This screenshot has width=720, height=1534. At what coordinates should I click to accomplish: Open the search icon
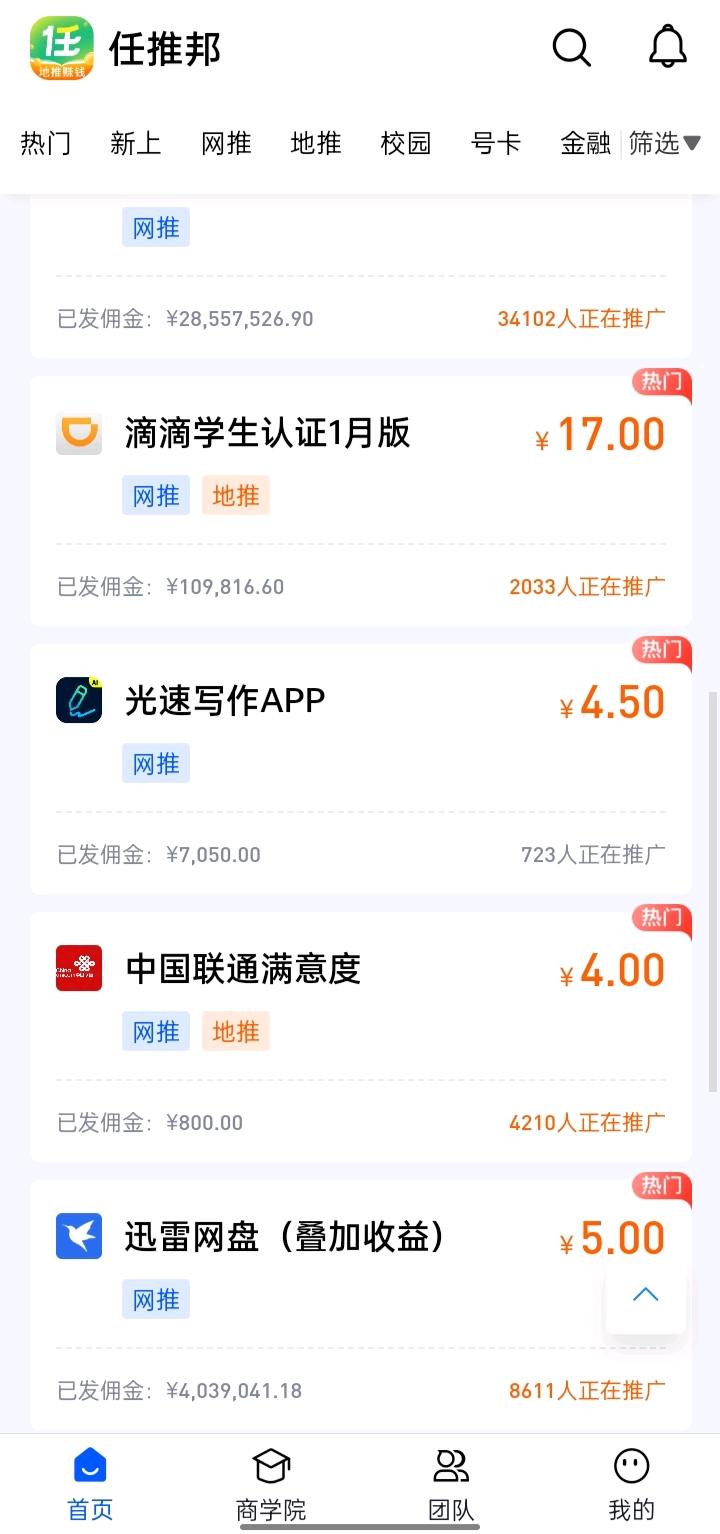[572, 47]
